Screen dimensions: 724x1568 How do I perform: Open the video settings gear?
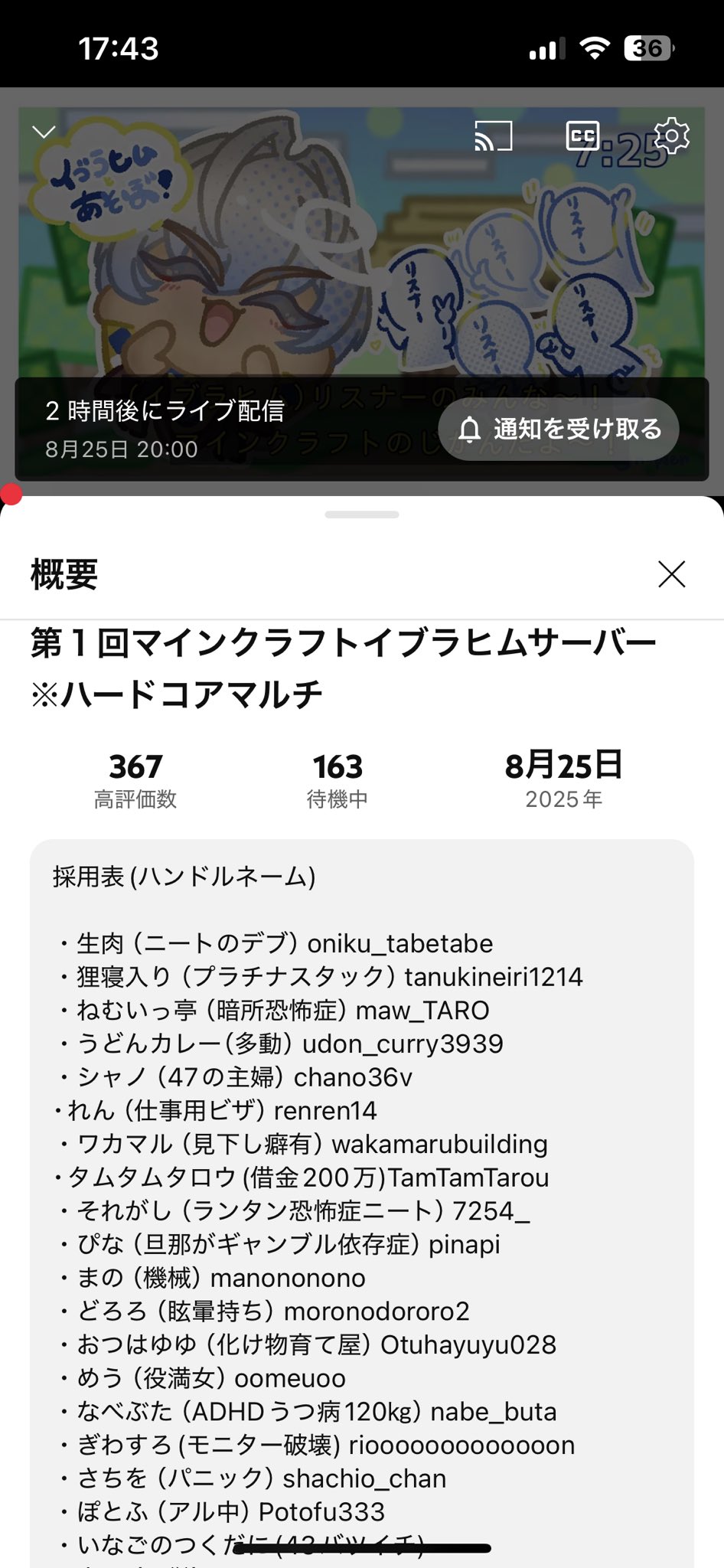click(672, 136)
